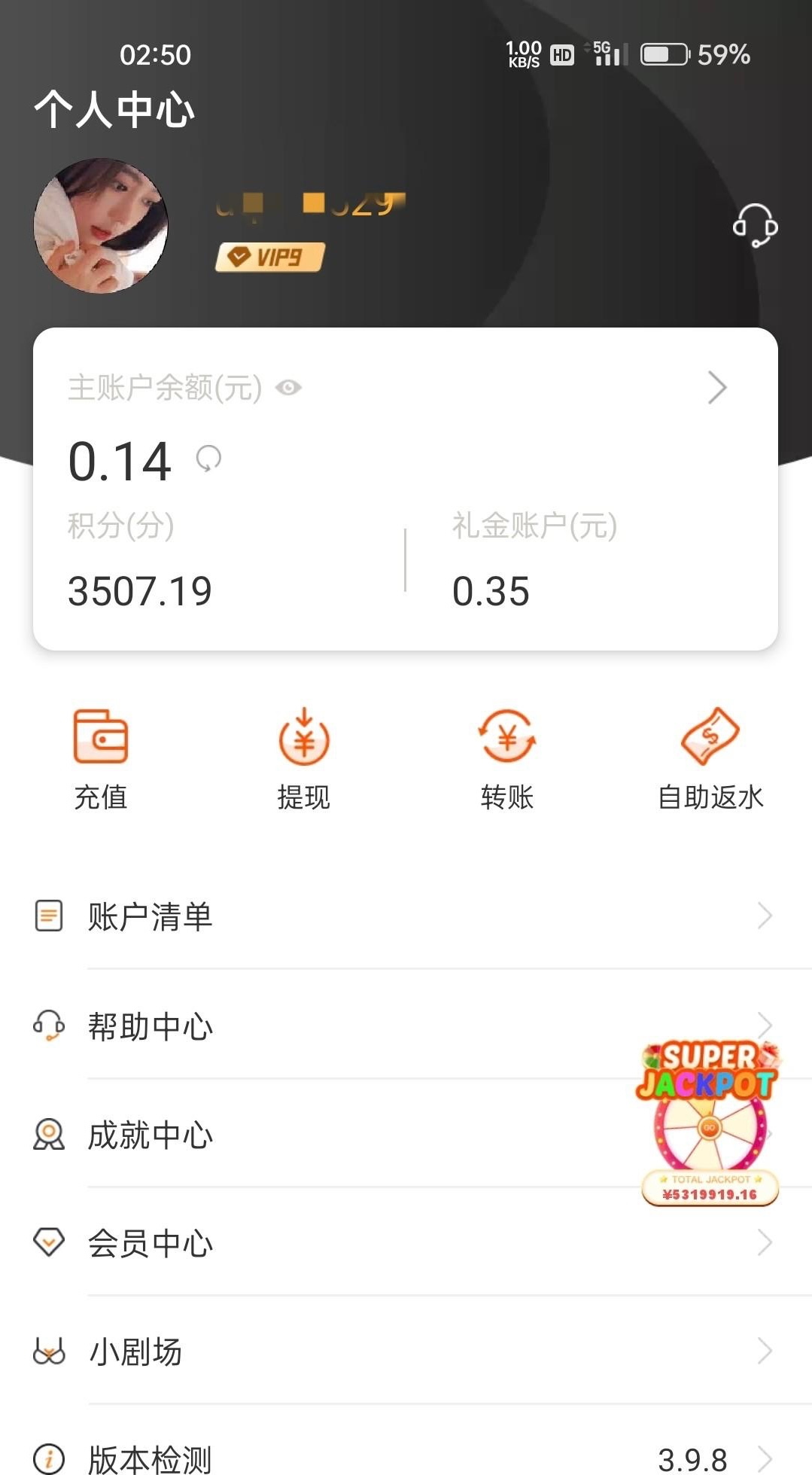Open the customer service headset icon
Image resolution: width=812 pixels, height=1475 pixels.
[x=755, y=225]
